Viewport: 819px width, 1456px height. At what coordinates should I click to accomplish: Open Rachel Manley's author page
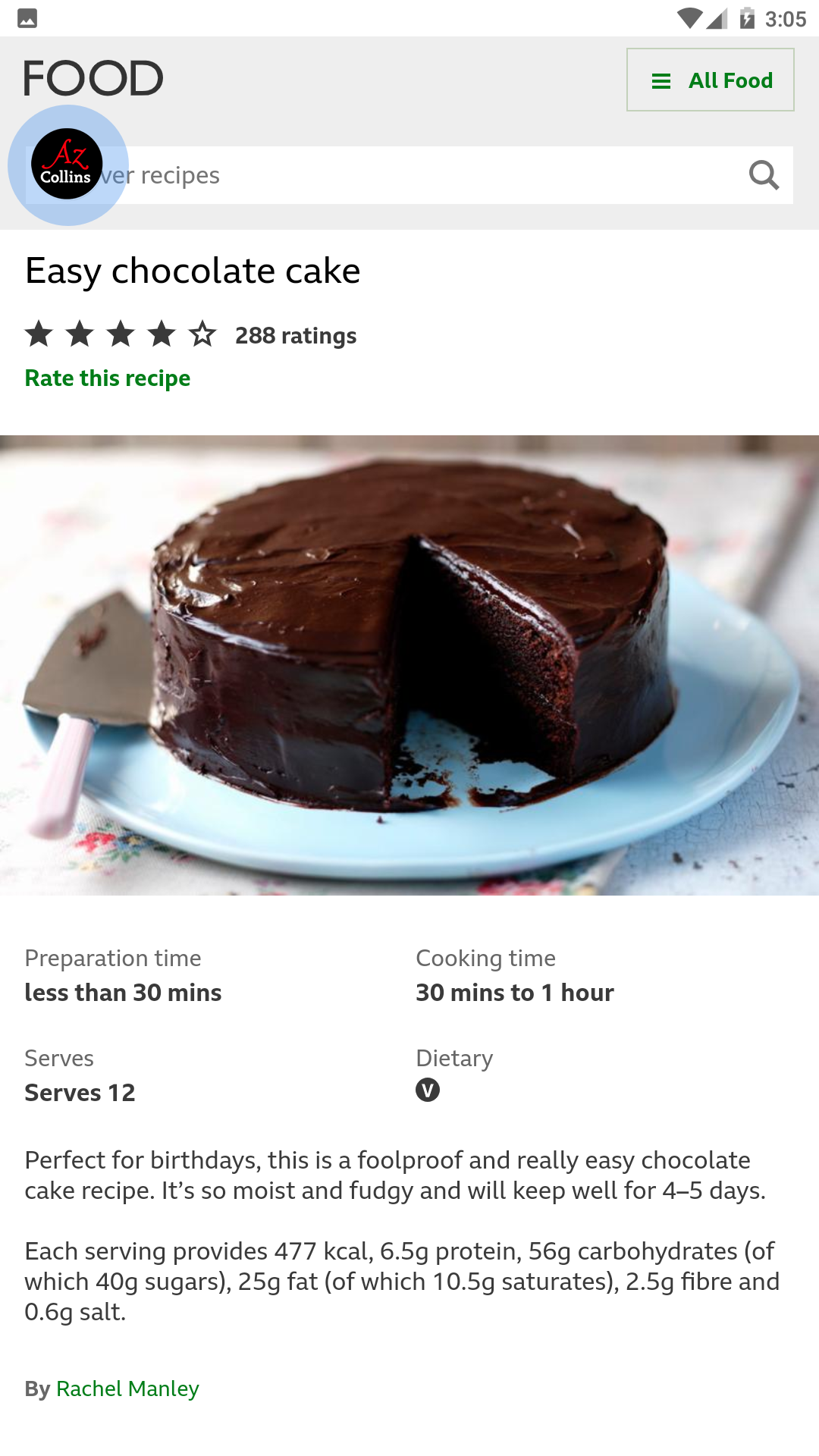pyautogui.click(x=127, y=1389)
